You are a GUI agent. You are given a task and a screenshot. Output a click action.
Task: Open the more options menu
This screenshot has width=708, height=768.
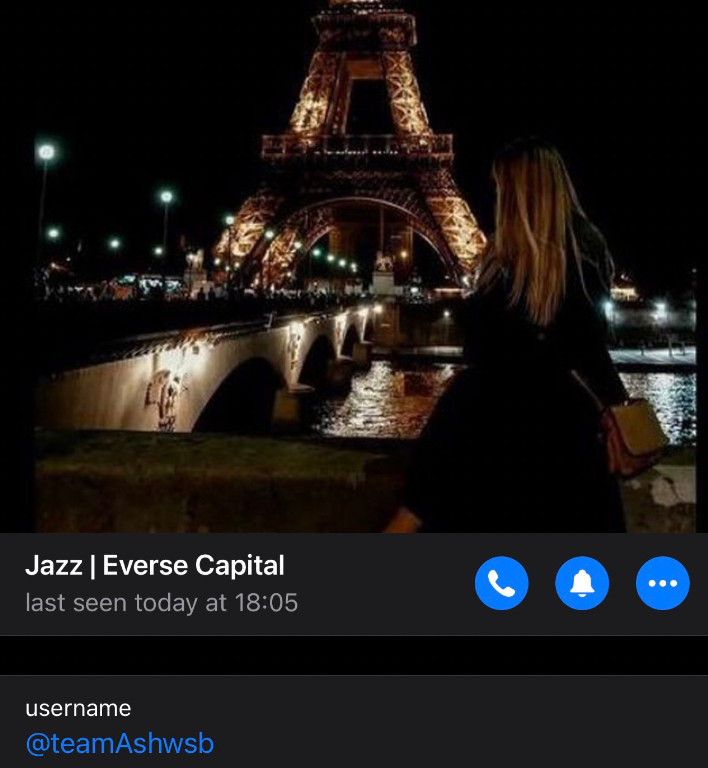[x=662, y=583]
